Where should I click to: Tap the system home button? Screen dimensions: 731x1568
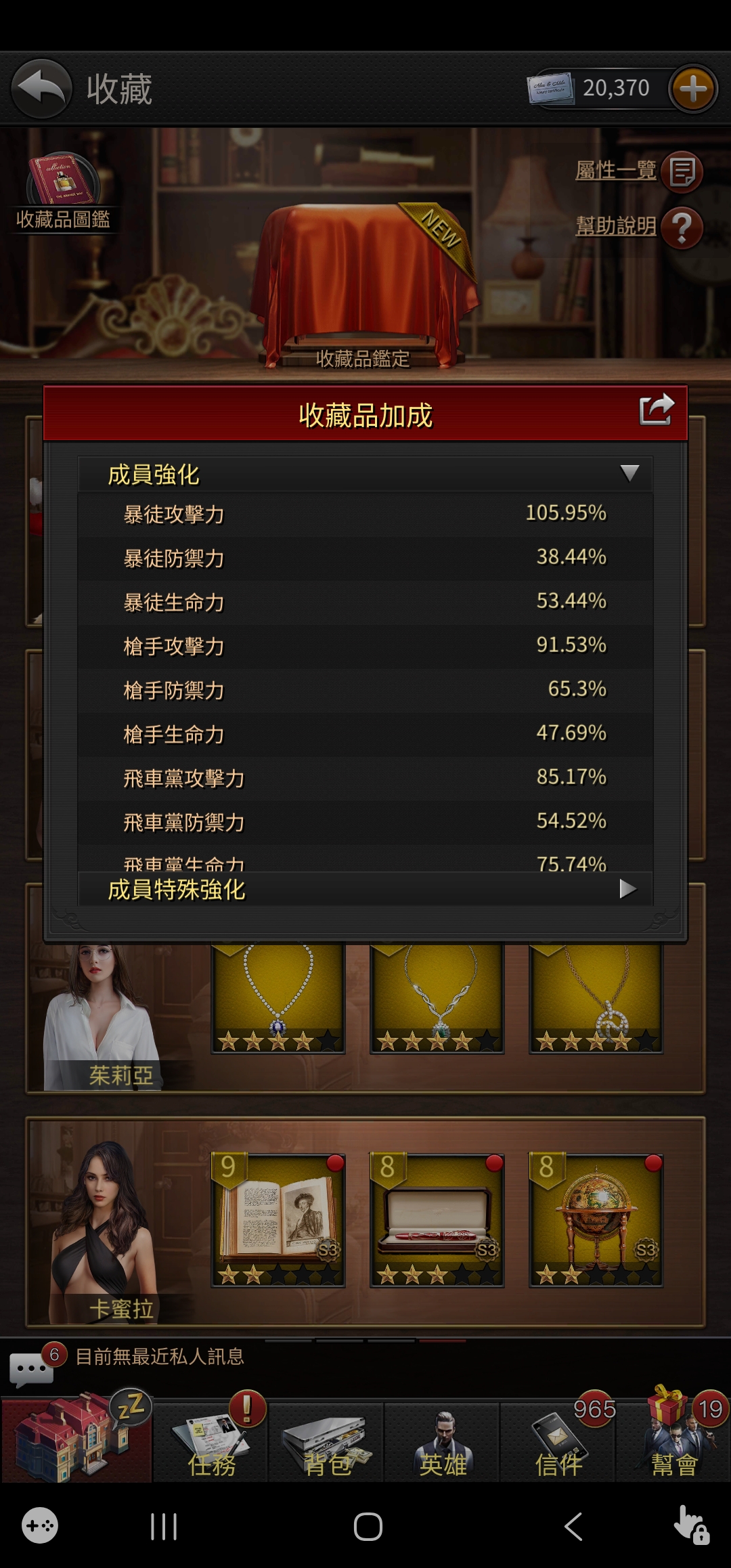tap(368, 1527)
